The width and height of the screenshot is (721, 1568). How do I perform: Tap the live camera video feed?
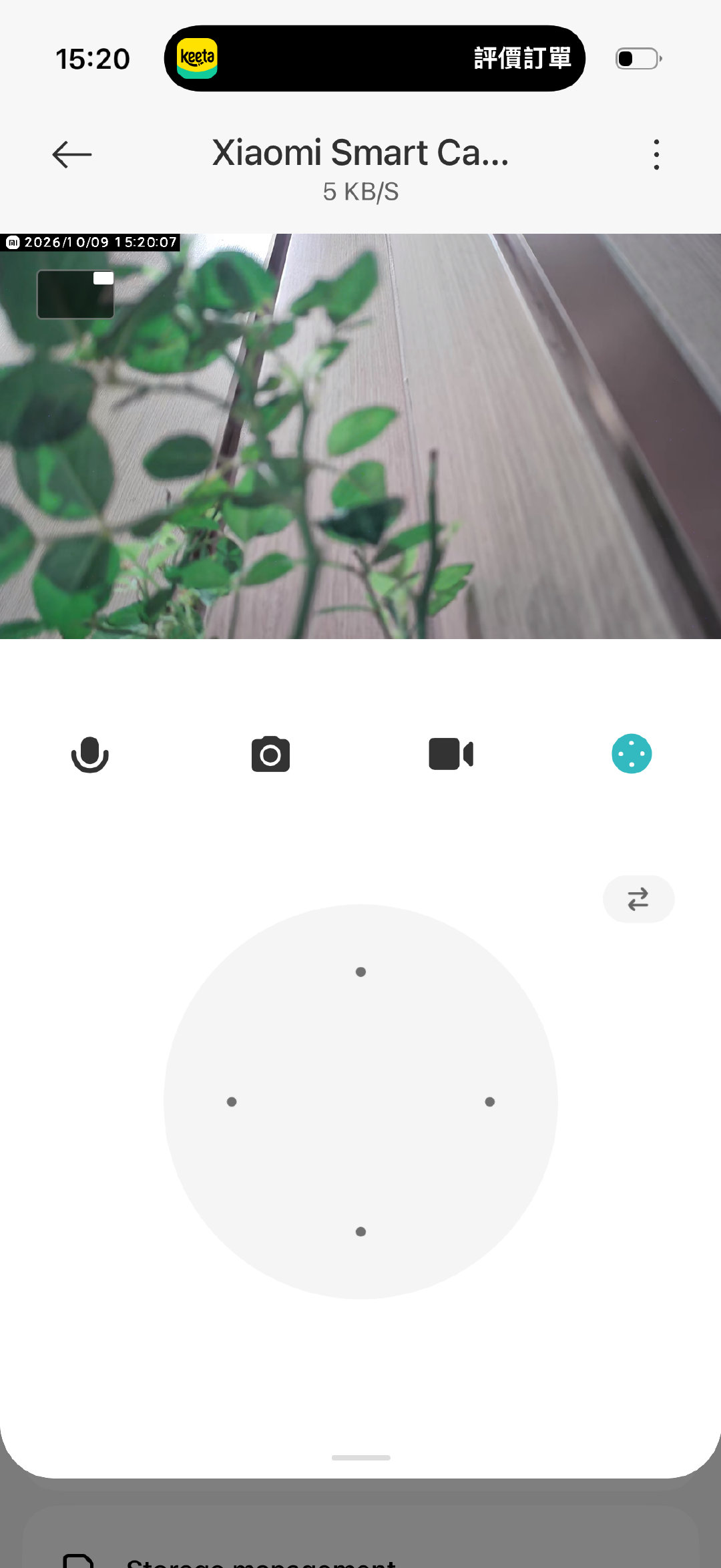(x=360, y=436)
